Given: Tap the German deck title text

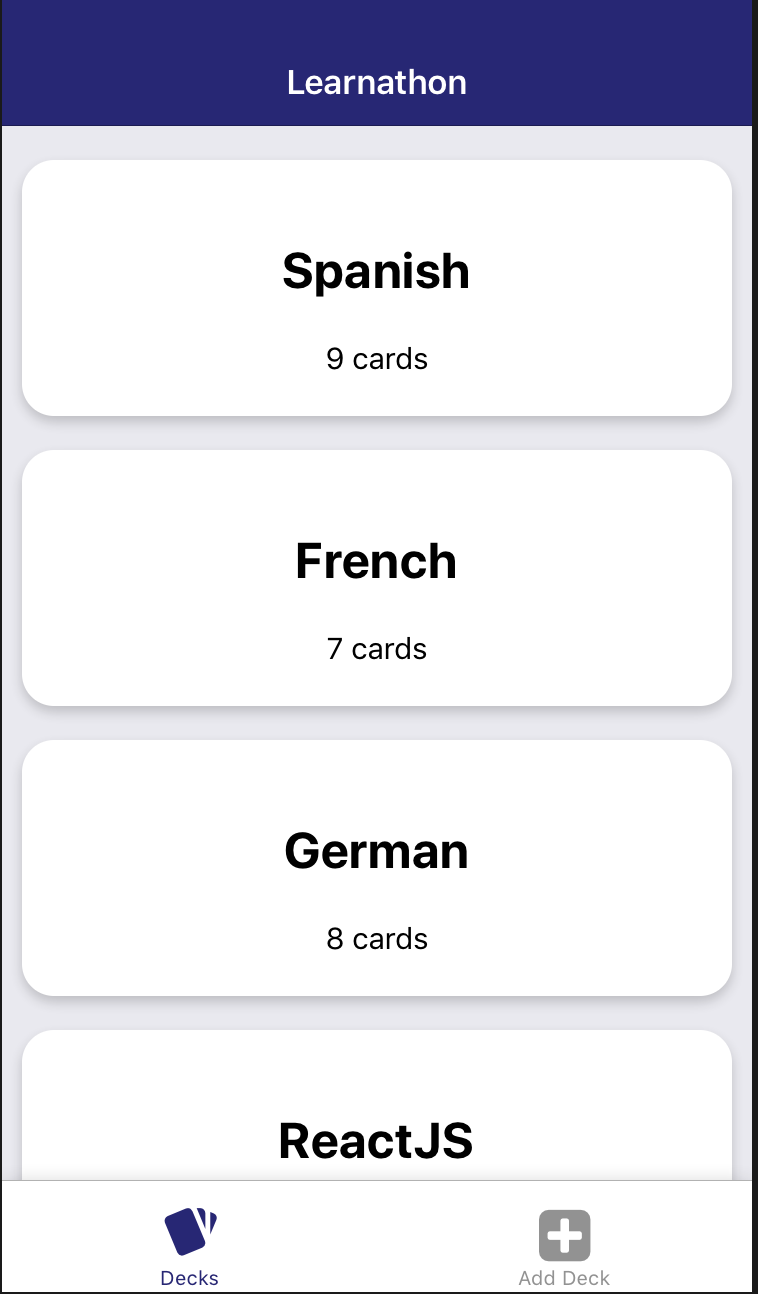Looking at the screenshot, I should tap(377, 851).
